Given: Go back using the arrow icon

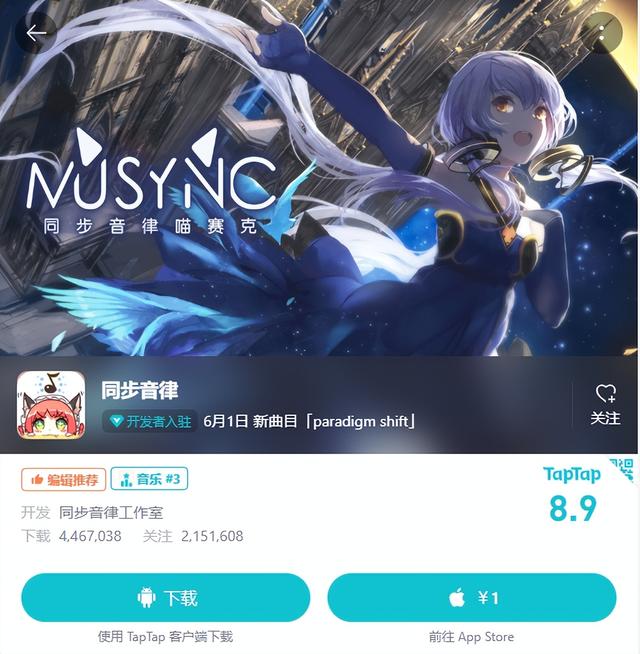Looking at the screenshot, I should (x=36, y=33).
